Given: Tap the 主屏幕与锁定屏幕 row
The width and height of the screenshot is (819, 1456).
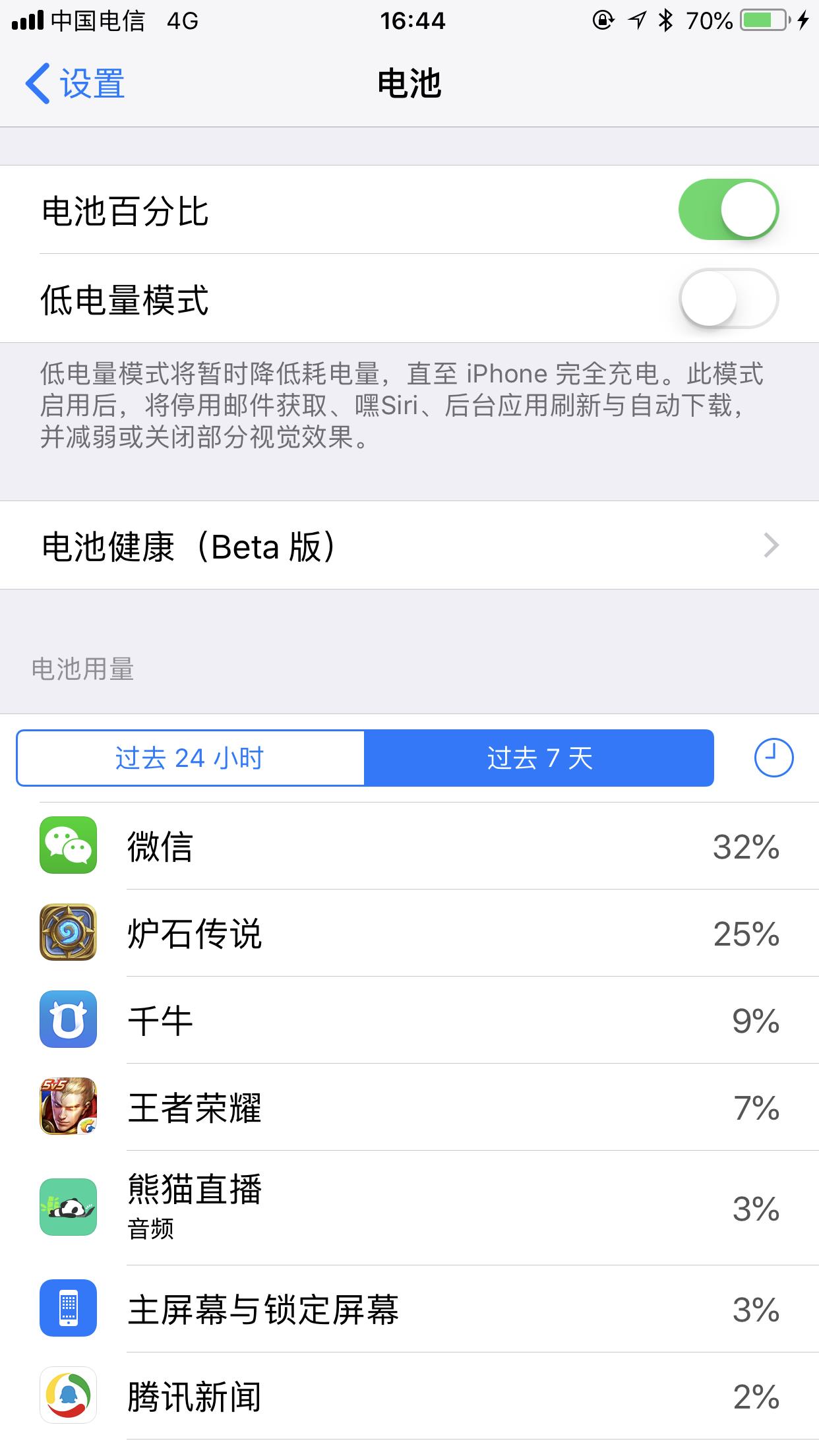Looking at the screenshot, I should point(409,1309).
